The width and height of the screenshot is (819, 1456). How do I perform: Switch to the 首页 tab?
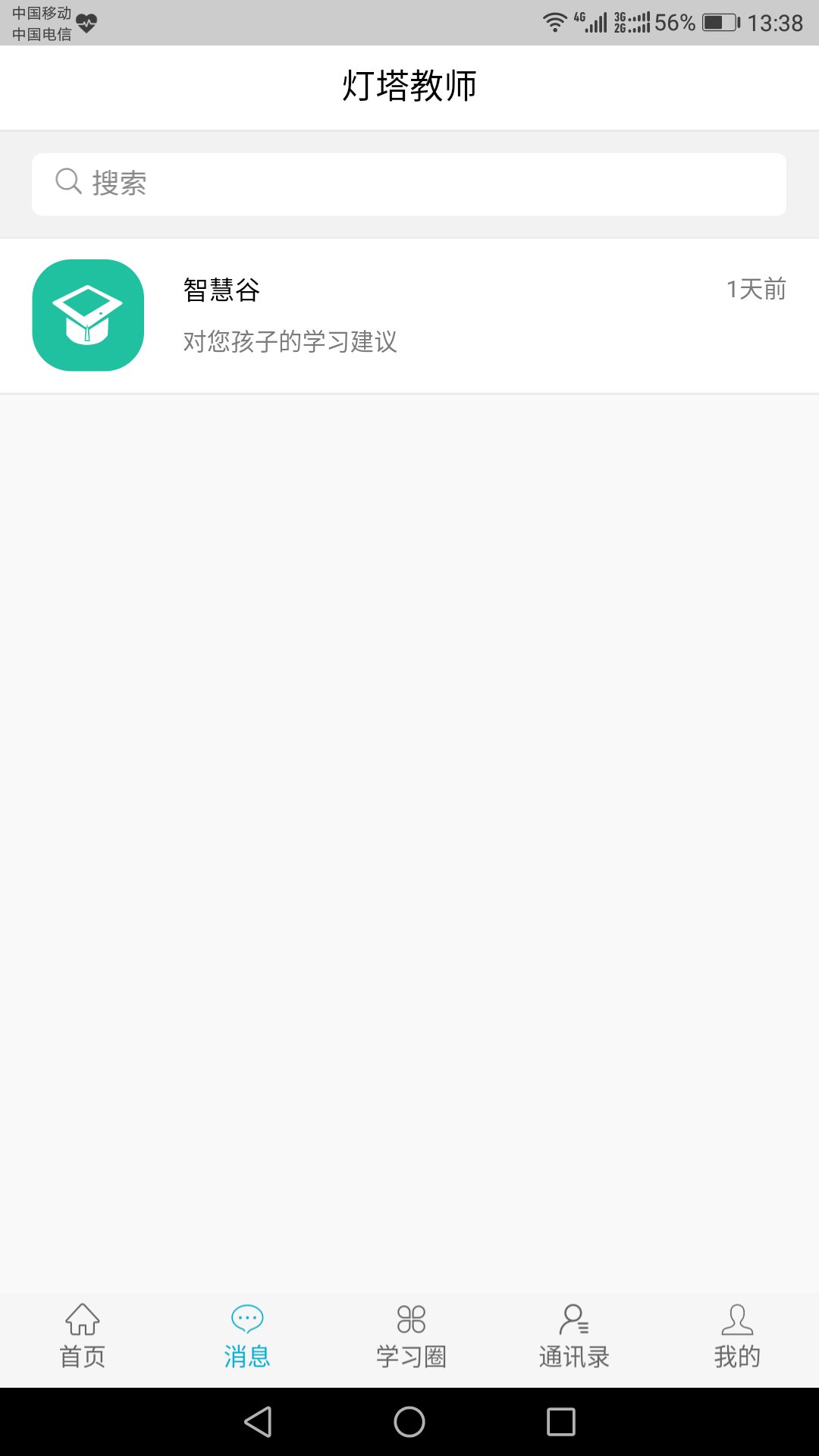point(82,1338)
